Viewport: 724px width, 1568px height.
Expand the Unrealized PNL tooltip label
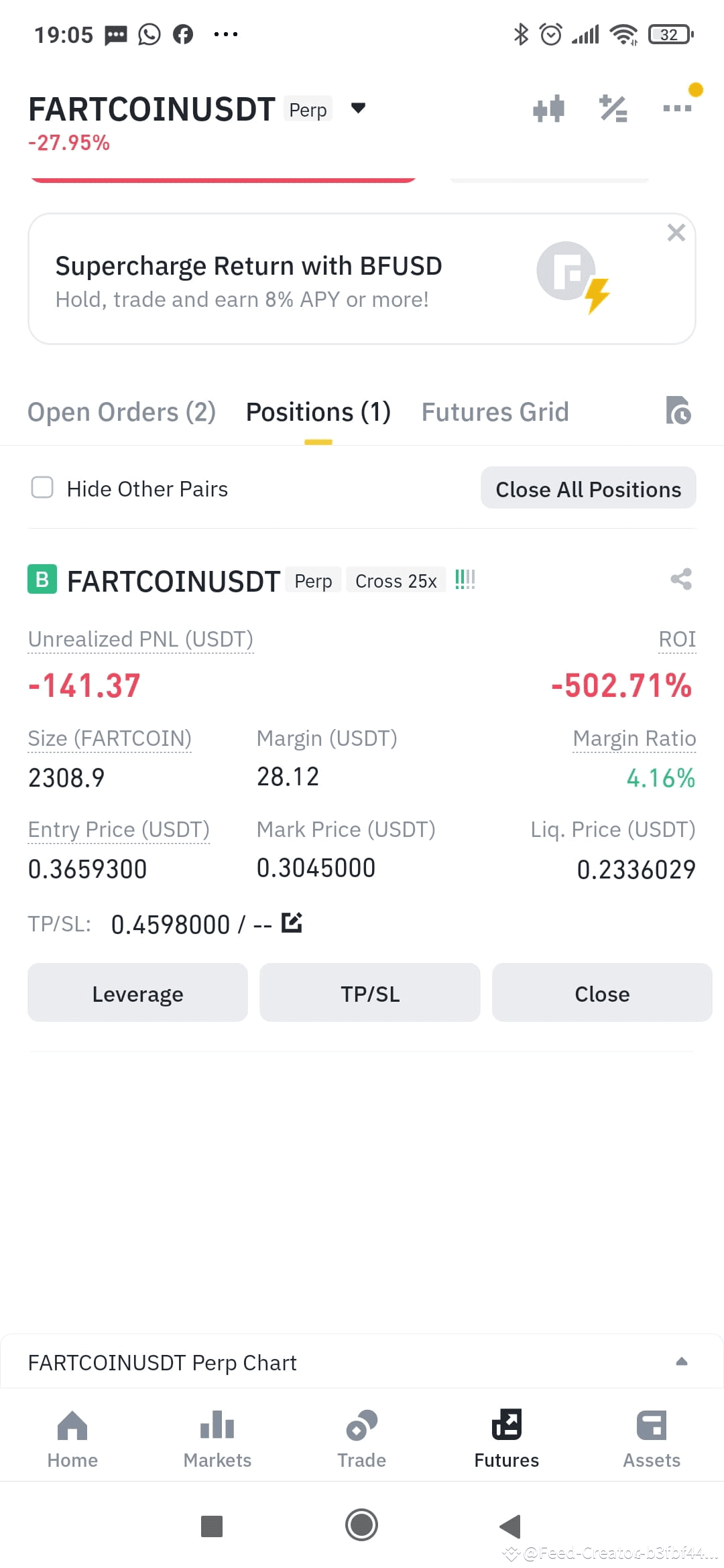(140, 639)
